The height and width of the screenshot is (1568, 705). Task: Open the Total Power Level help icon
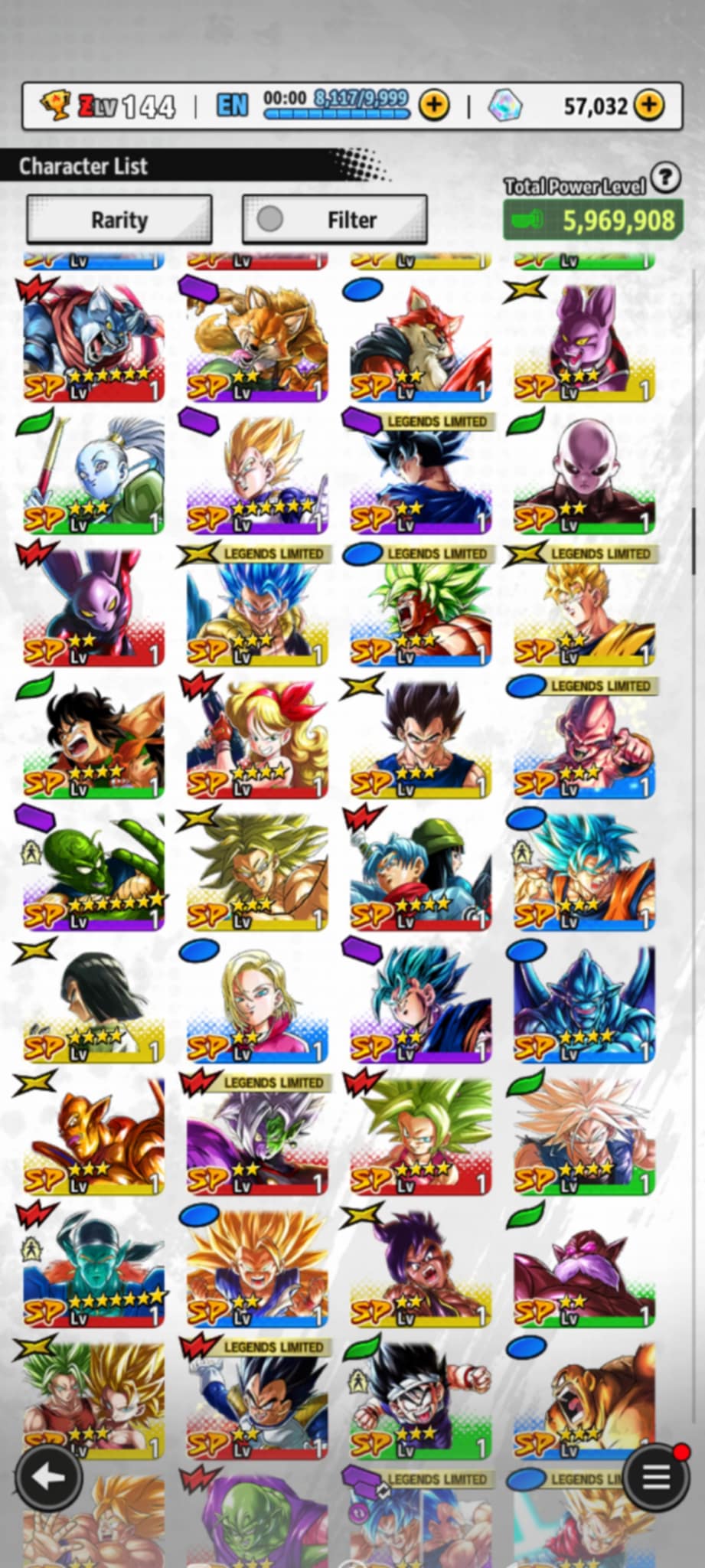click(x=666, y=178)
